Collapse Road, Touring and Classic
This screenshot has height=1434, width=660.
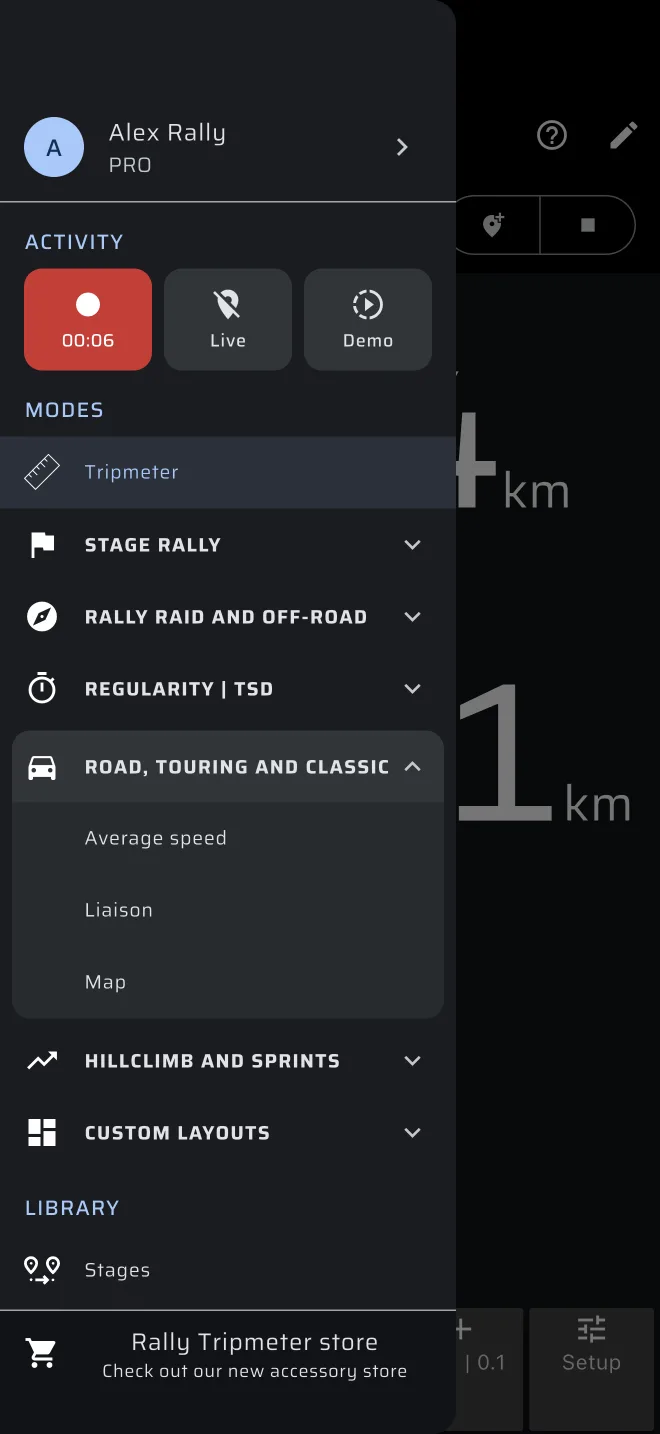[228, 767]
